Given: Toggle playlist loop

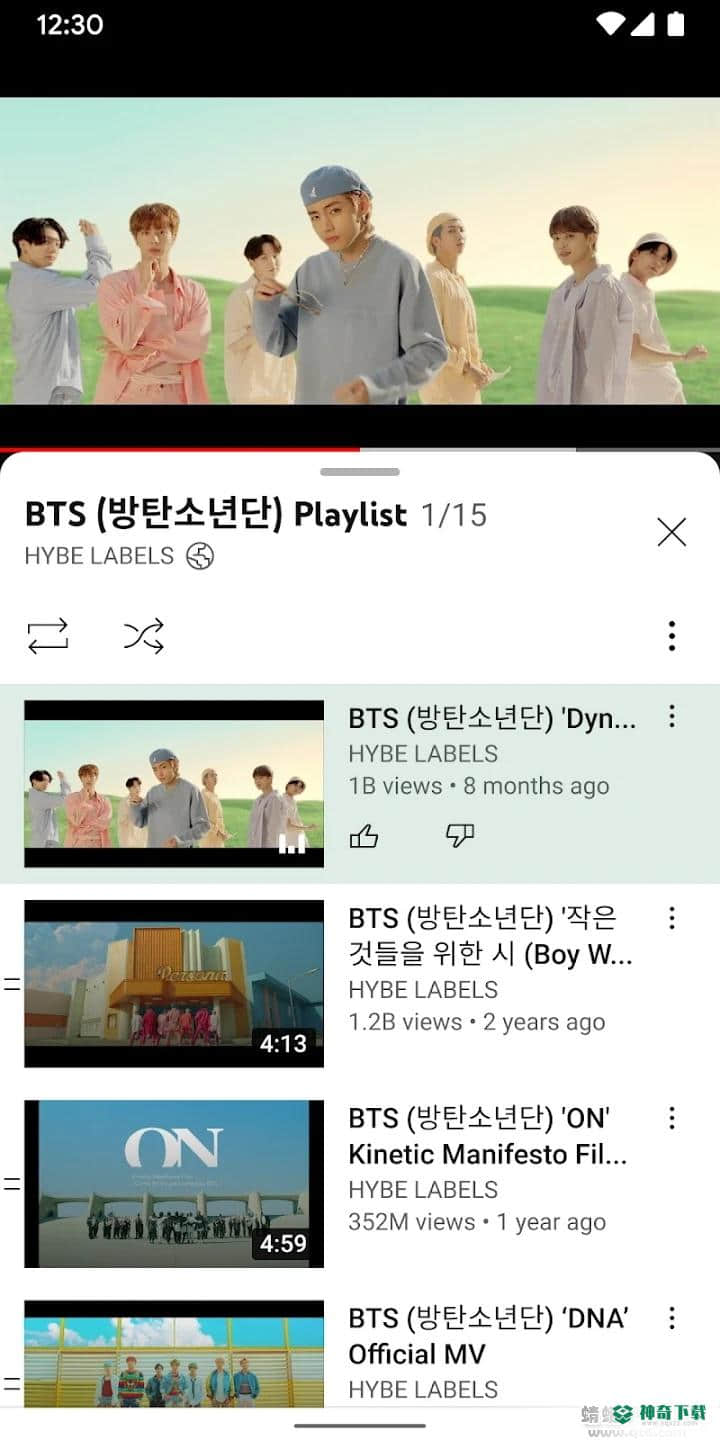Looking at the screenshot, I should point(48,635).
